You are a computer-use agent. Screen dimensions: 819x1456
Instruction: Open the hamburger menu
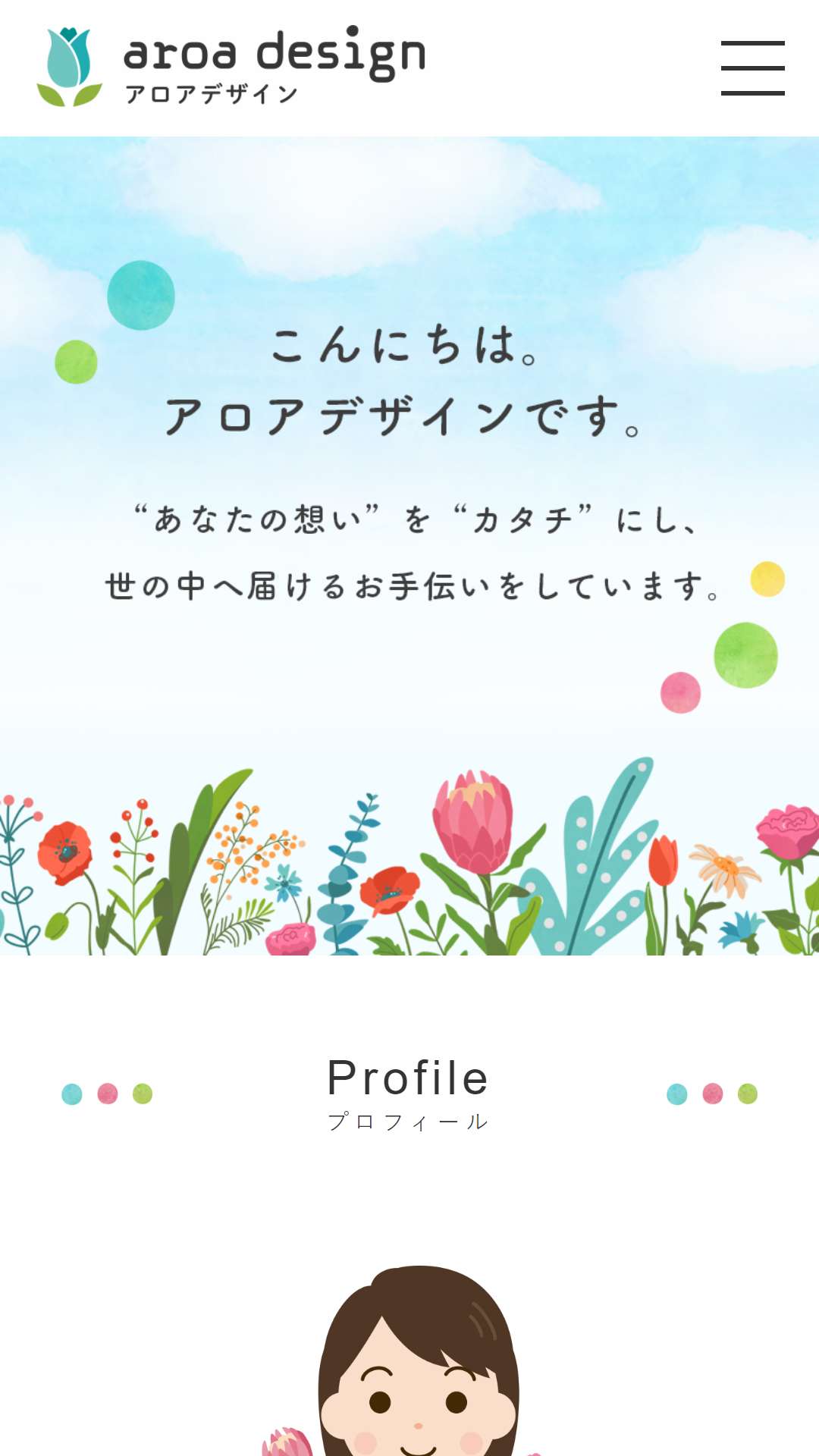752,68
